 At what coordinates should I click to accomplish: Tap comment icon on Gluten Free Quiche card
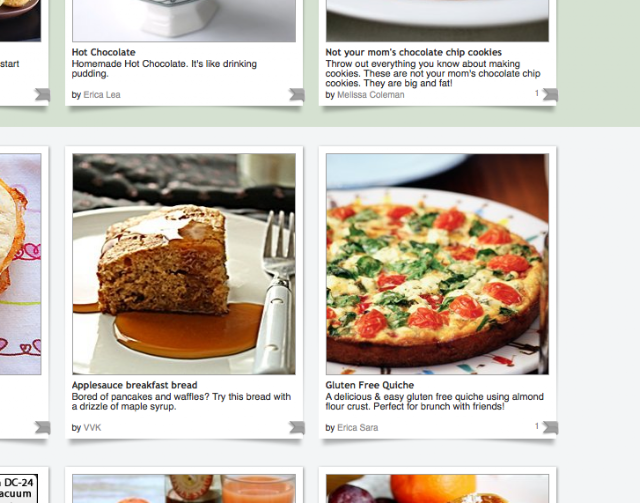(x=549, y=428)
